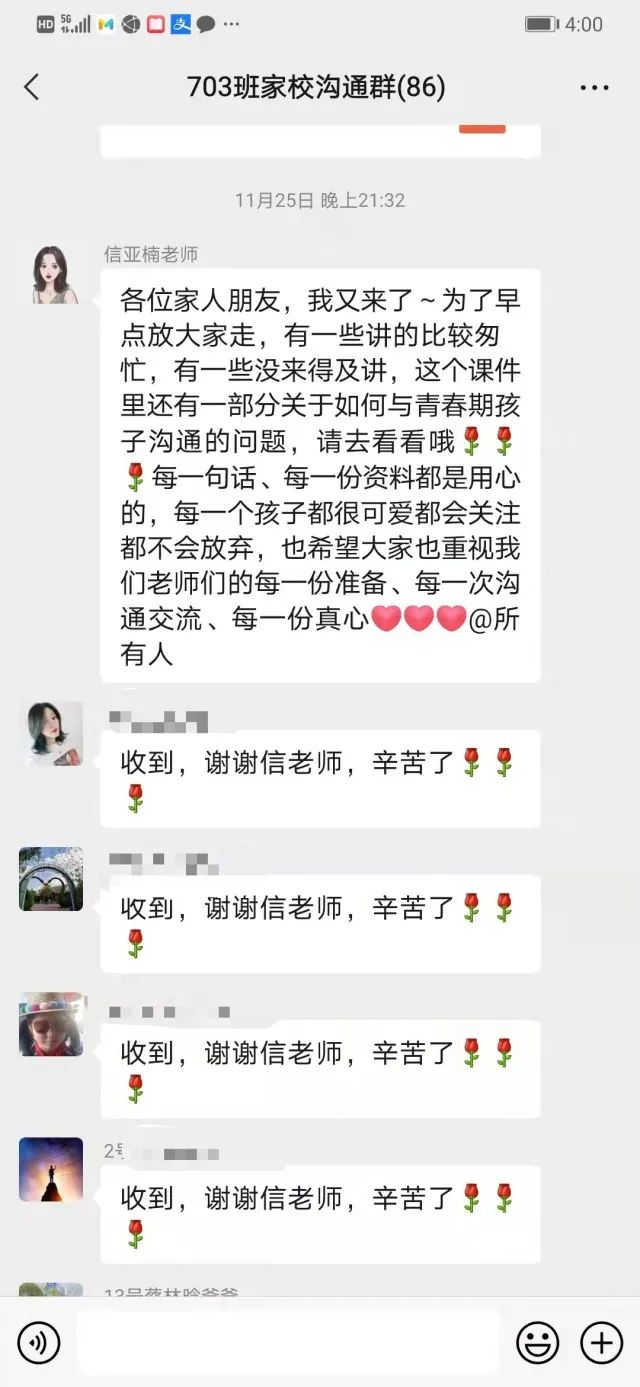640x1387 pixels.
Task: Focus the message text field
Action: point(288,1342)
